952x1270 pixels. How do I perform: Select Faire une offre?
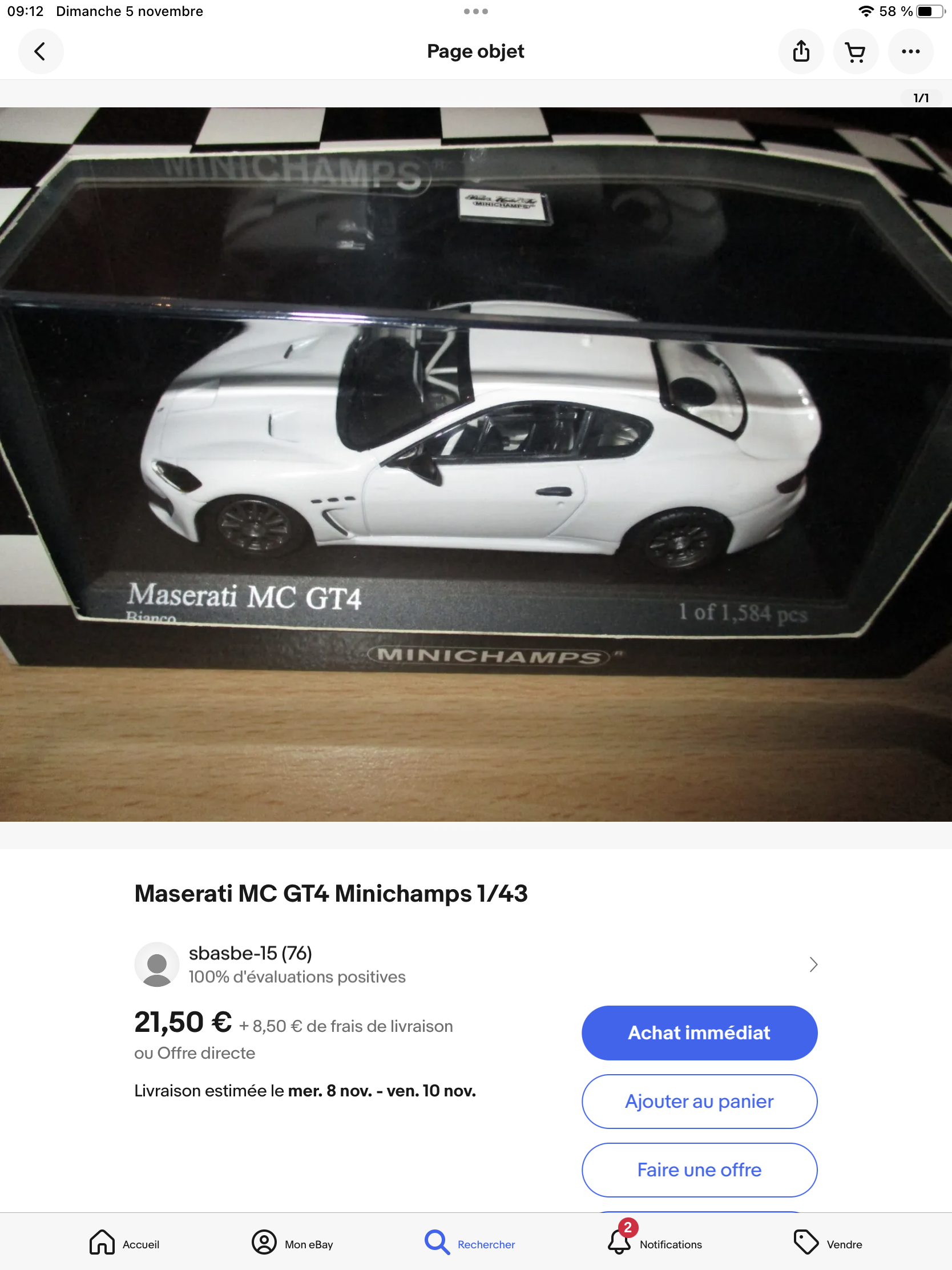click(x=699, y=1169)
